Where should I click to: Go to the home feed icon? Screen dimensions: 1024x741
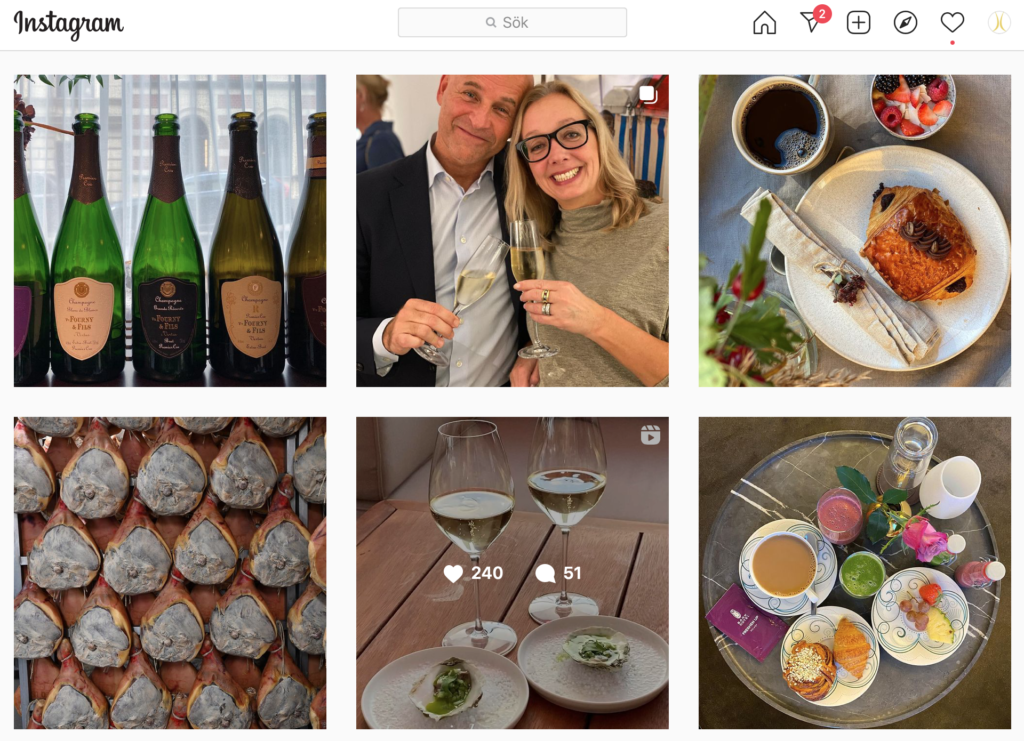(764, 23)
